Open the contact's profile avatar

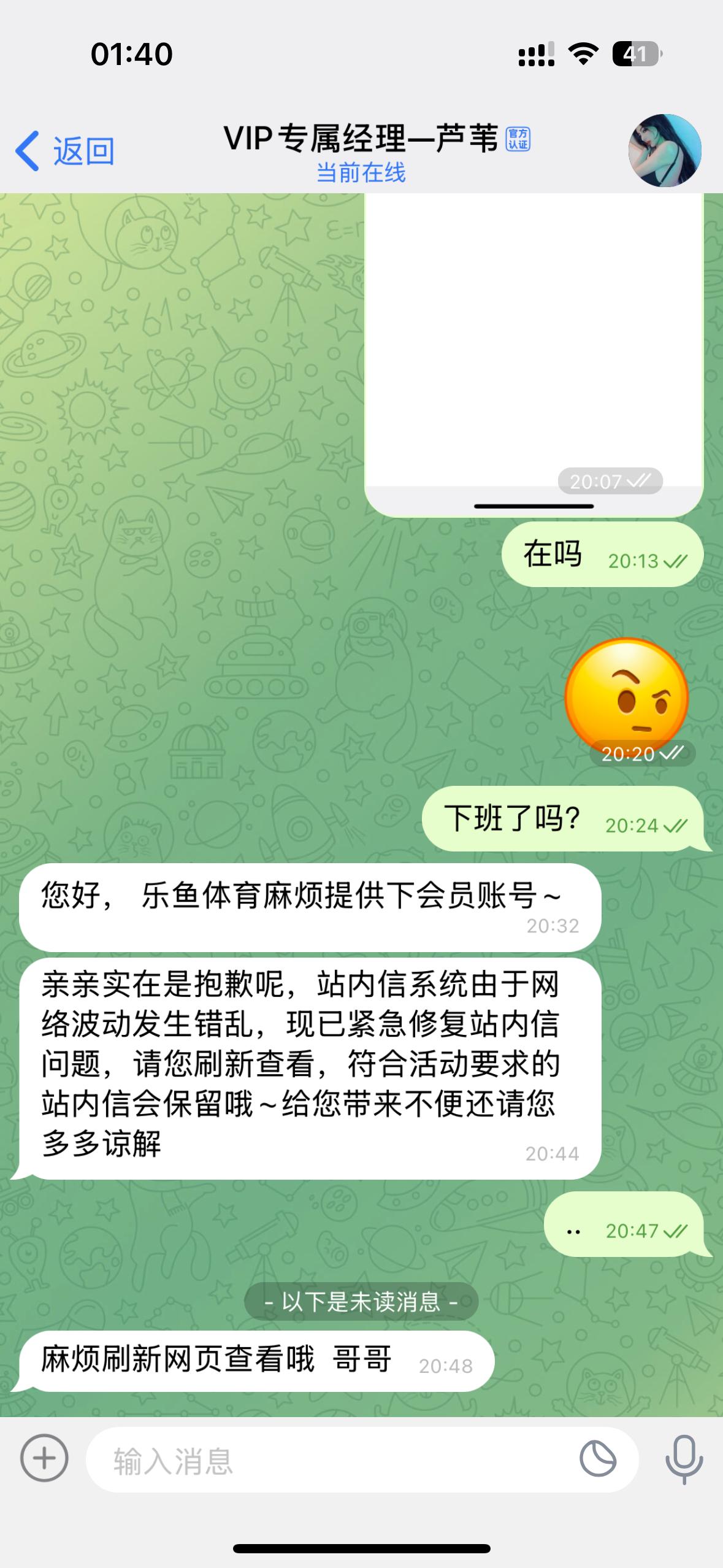(x=664, y=151)
